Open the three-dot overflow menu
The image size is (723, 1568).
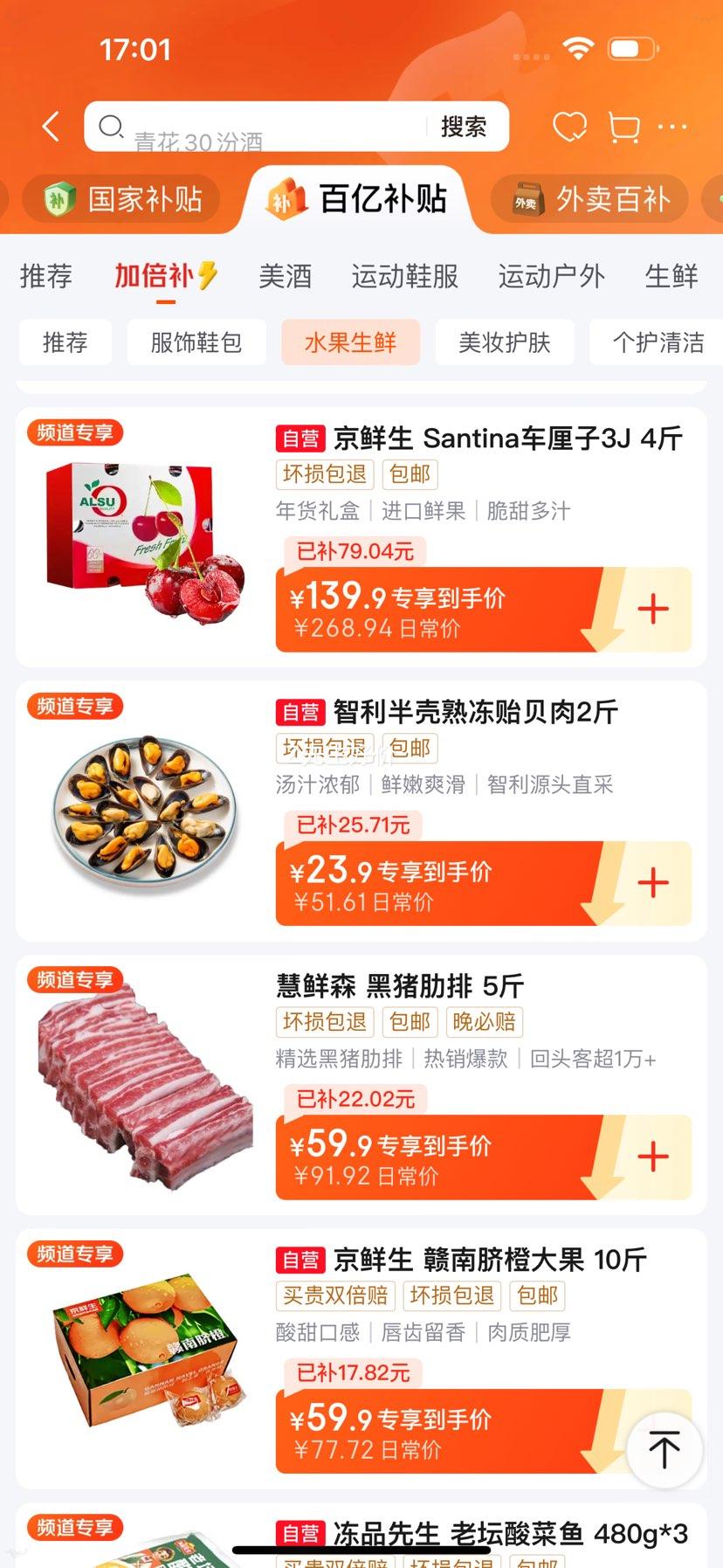(672, 128)
